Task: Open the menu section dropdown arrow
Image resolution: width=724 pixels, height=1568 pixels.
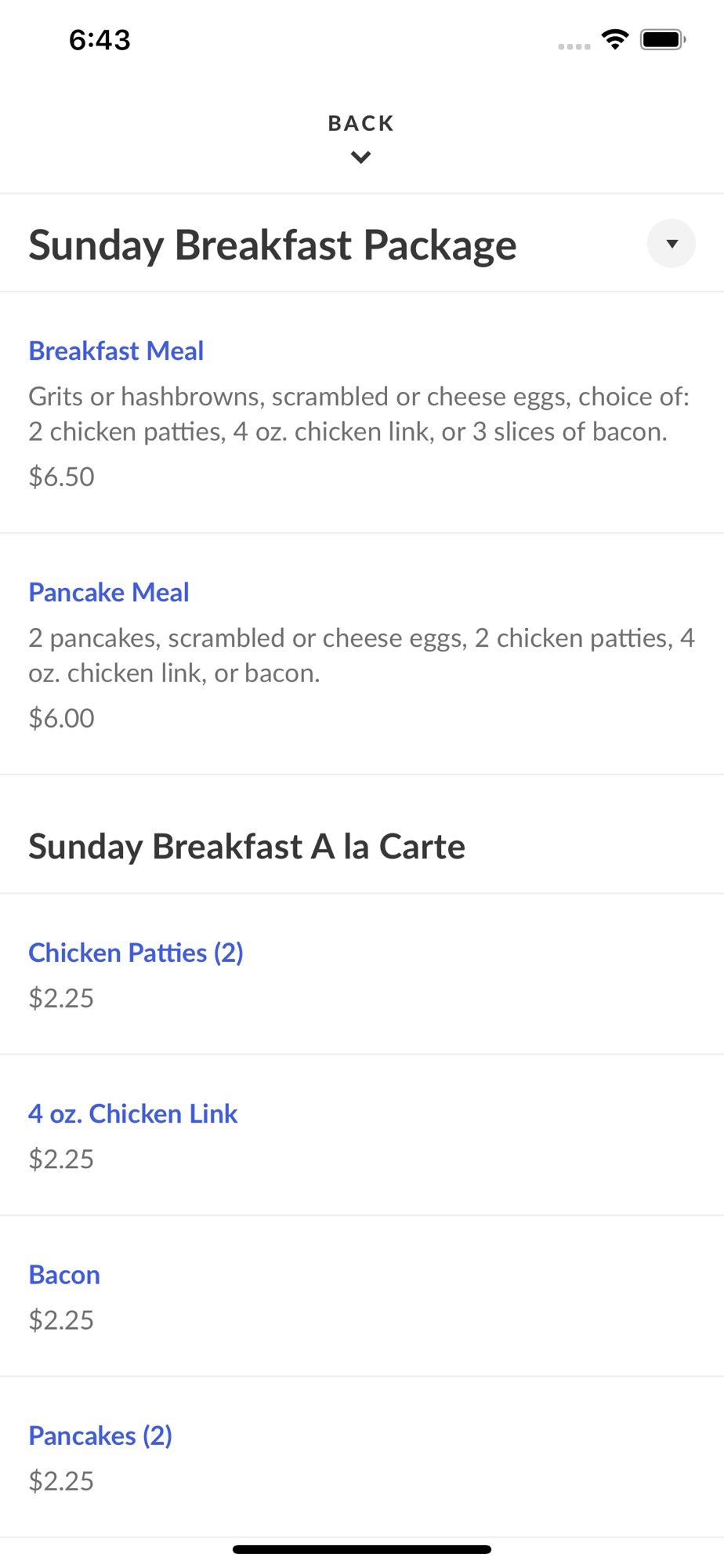Action: click(671, 244)
